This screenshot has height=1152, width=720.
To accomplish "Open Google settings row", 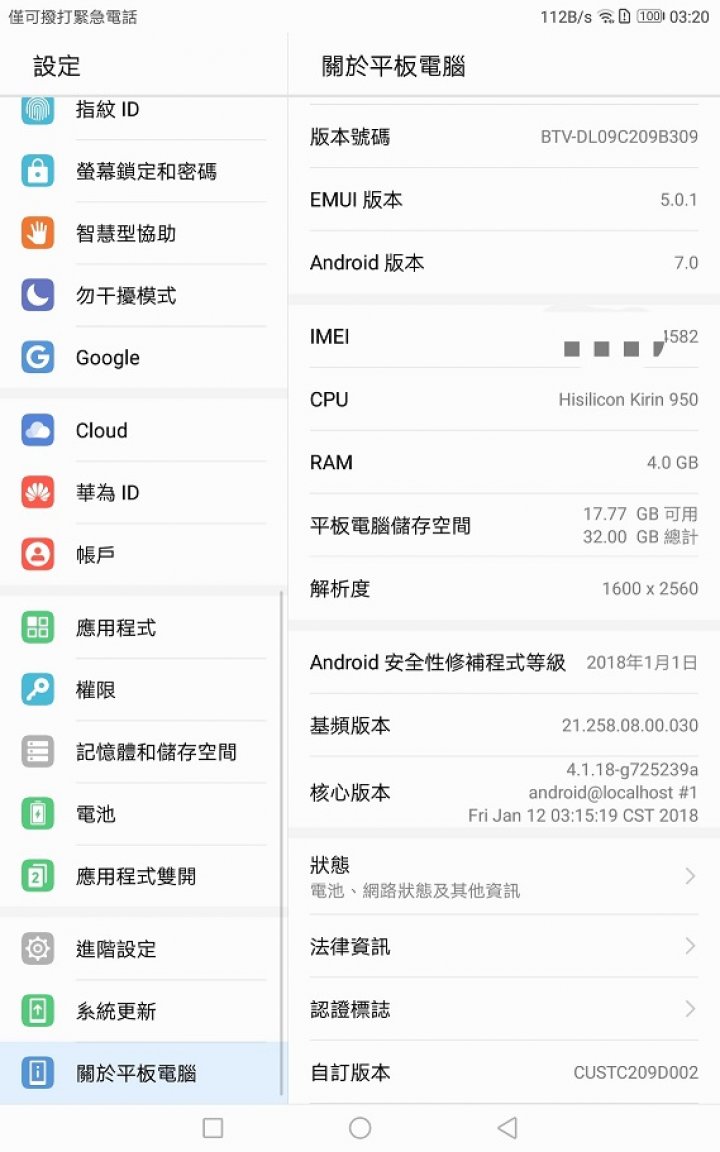I will click(x=143, y=357).
